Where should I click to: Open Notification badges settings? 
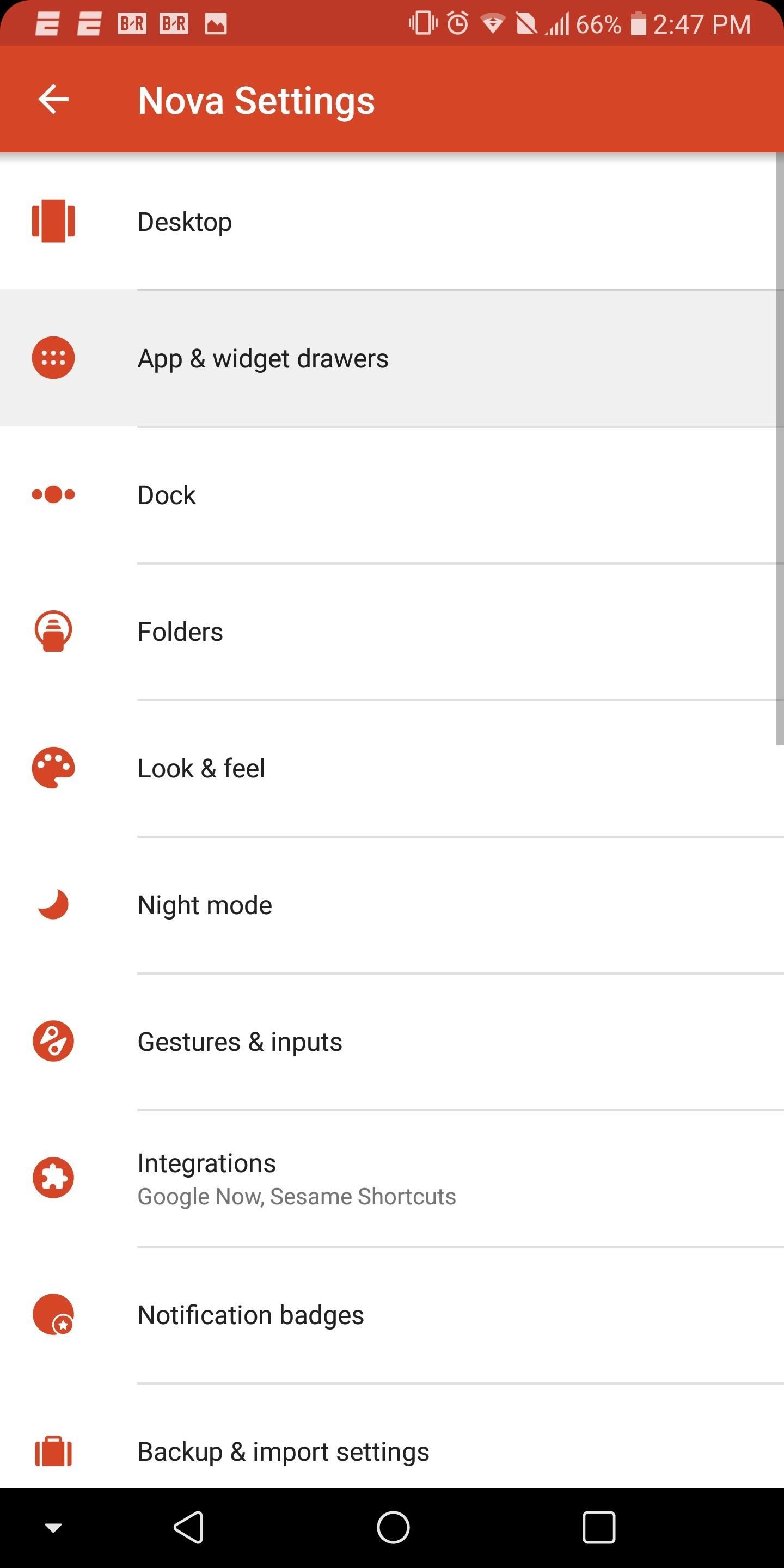[x=392, y=1315]
